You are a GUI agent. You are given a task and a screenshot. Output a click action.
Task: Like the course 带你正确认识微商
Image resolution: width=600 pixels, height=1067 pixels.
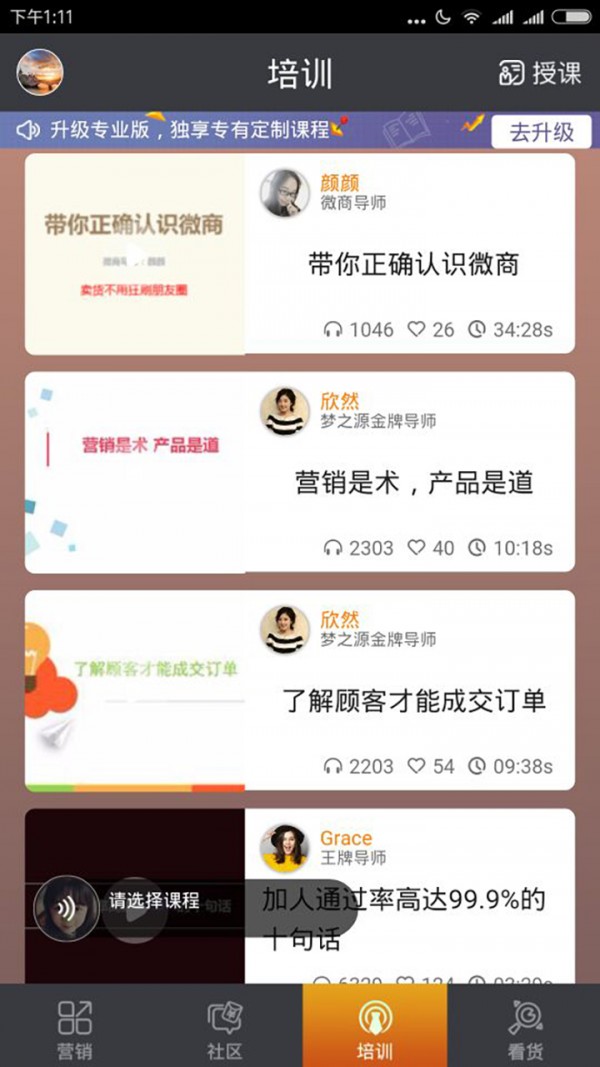pyautogui.click(x=418, y=329)
